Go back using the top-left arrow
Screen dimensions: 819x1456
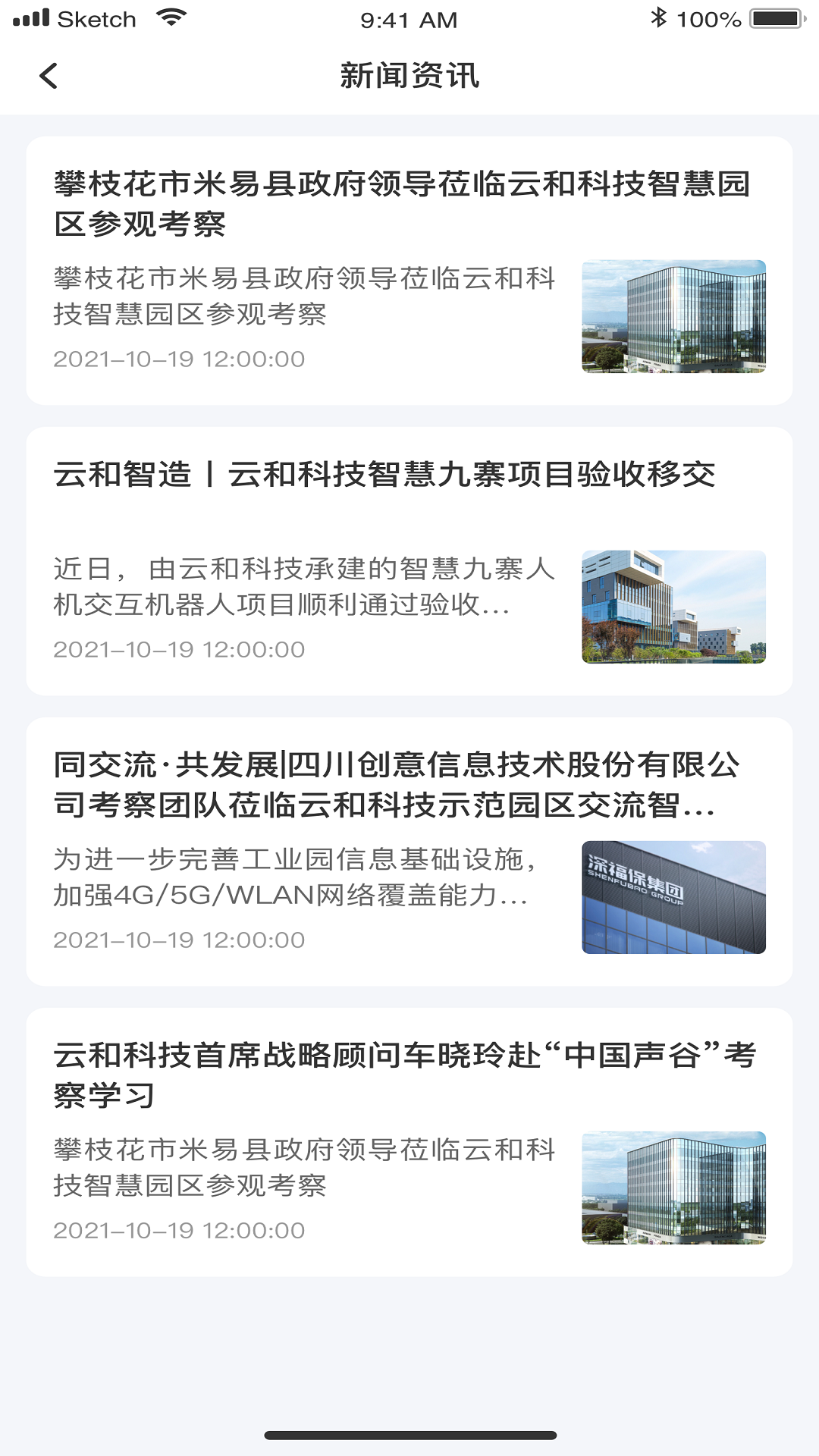(49, 76)
